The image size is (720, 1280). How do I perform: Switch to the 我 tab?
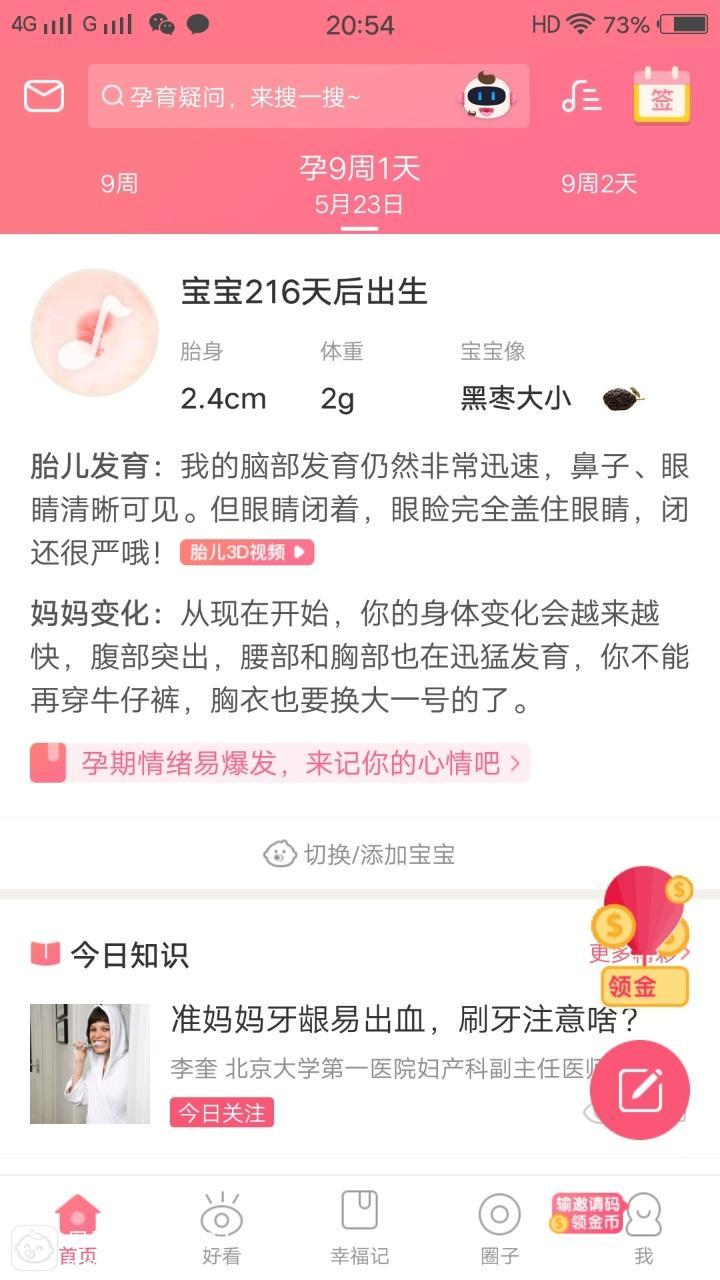pyautogui.click(x=643, y=1228)
